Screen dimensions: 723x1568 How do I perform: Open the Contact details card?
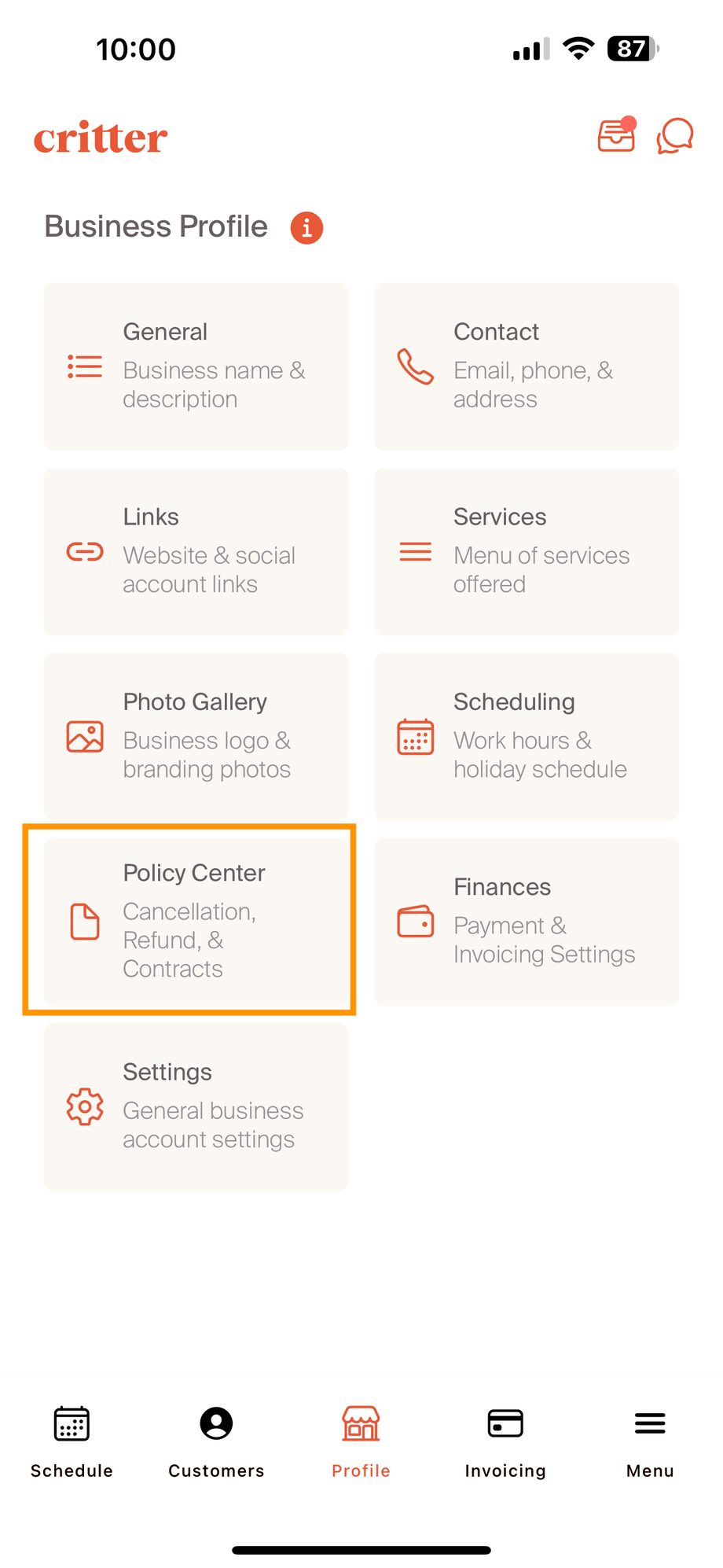pyautogui.click(x=526, y=366)
